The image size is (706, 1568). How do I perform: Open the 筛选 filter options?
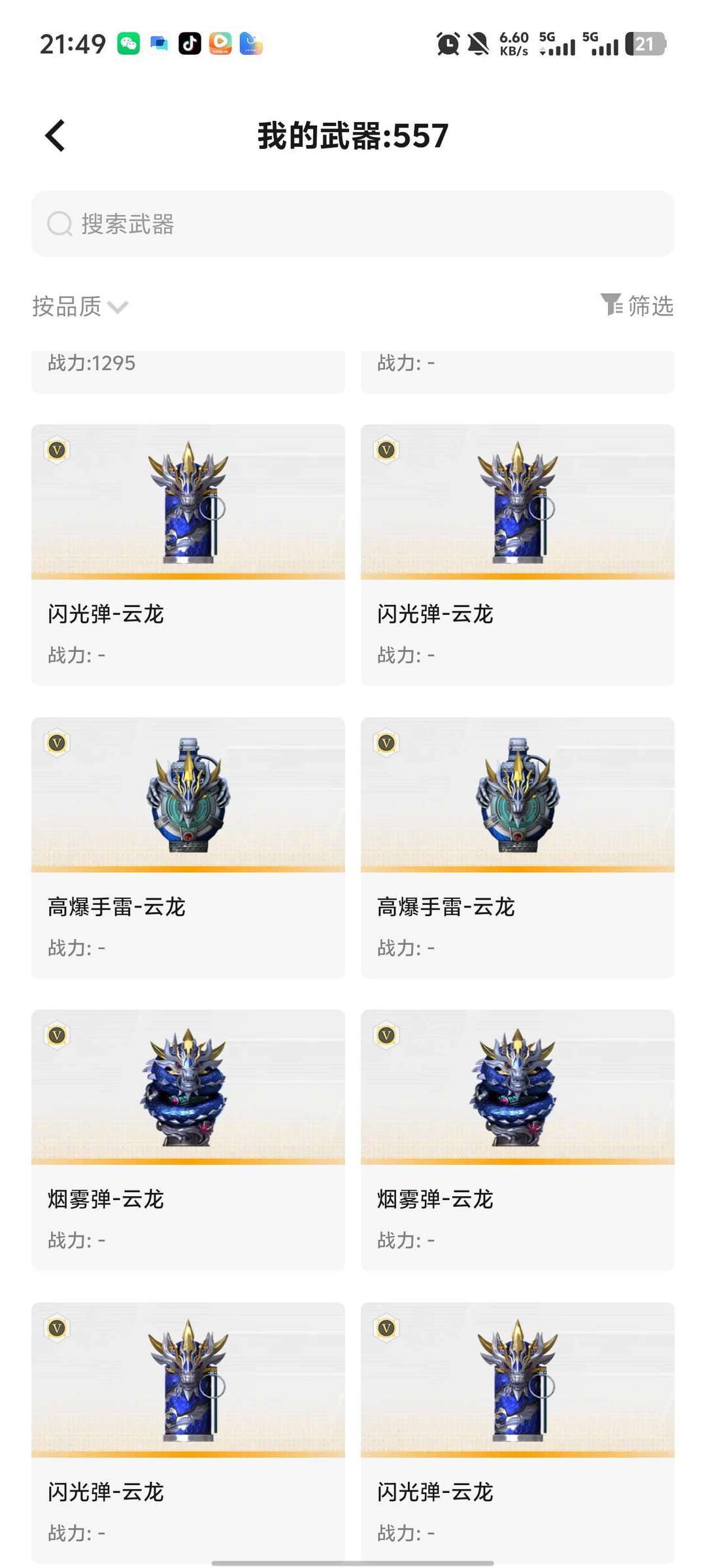click(637, 305)
